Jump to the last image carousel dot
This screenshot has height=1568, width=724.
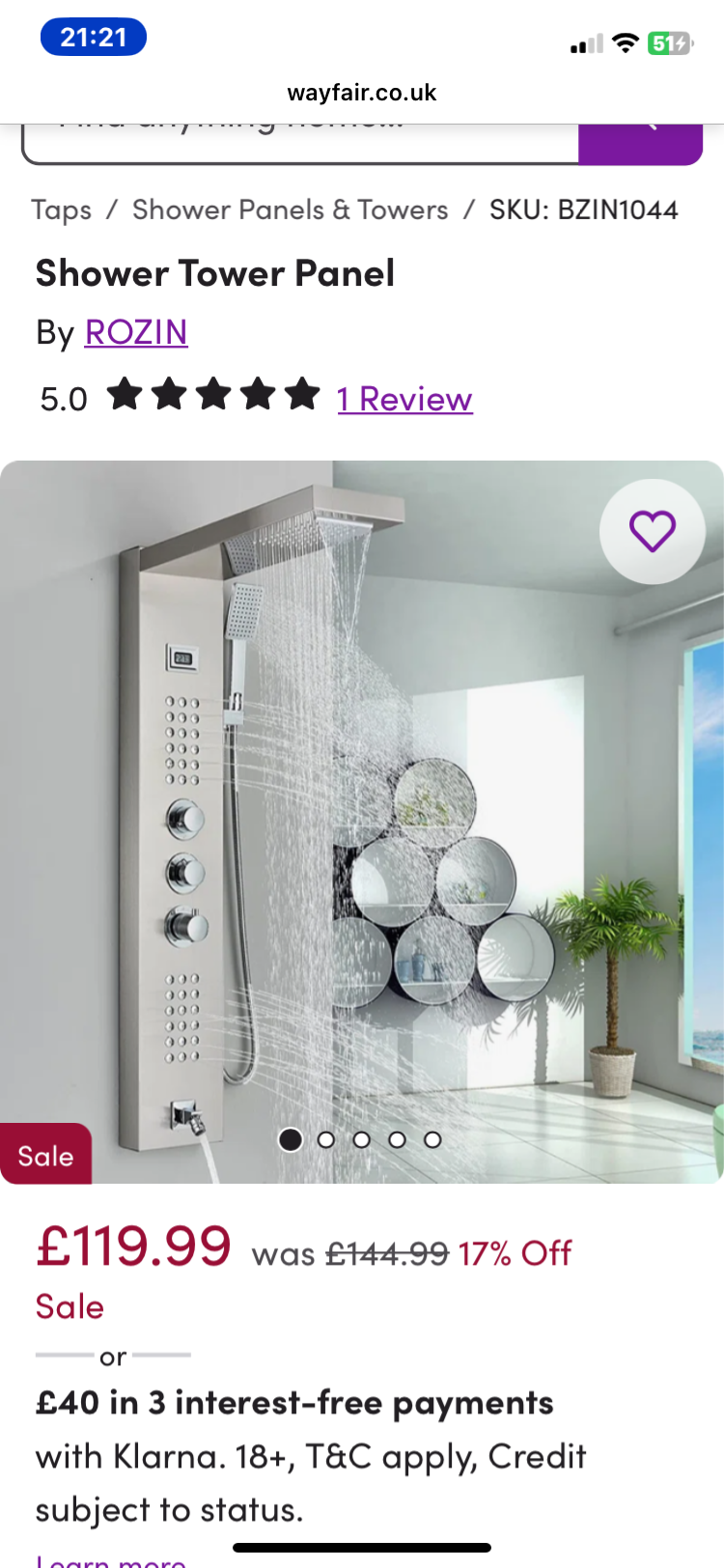pyautogui.click(x=432, y=1140)
